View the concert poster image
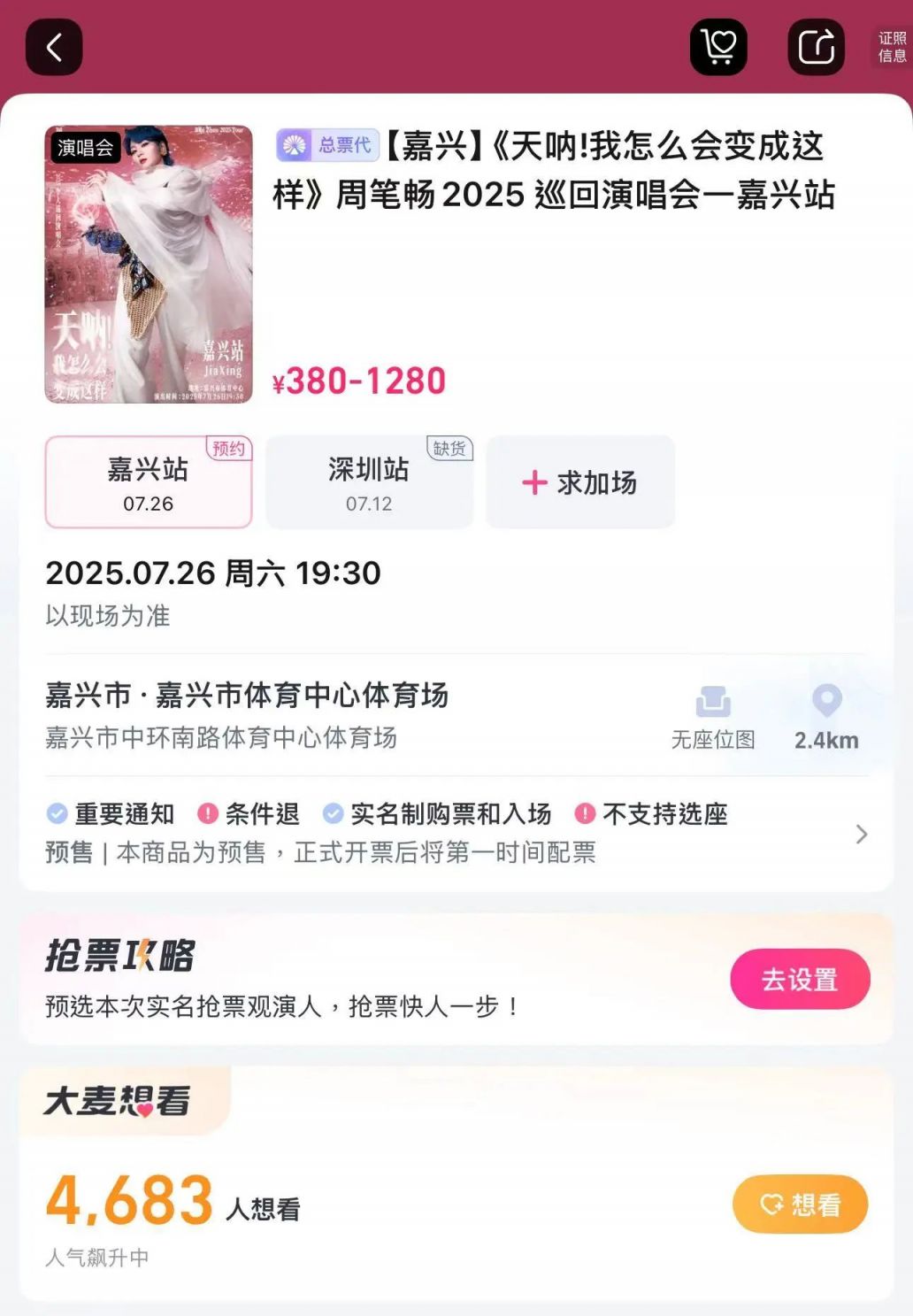Image resolution: width=913 pixels, height=1316 pixels. 149,264
